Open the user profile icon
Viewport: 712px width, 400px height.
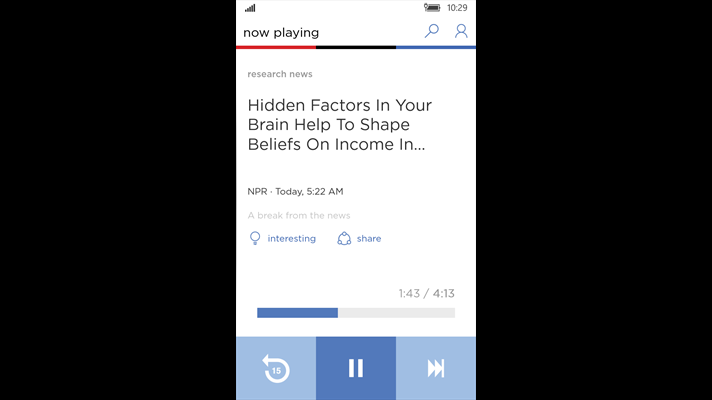point(461,31)
